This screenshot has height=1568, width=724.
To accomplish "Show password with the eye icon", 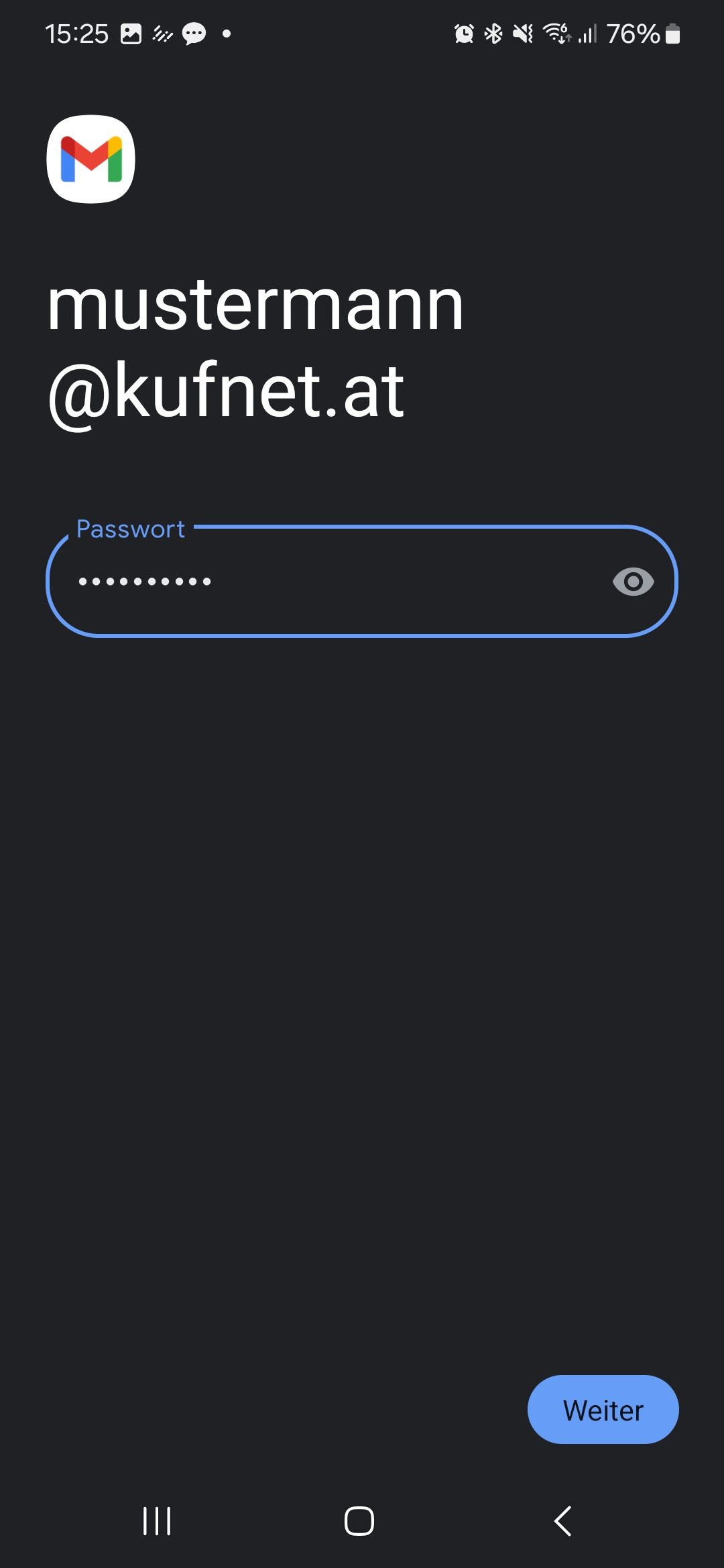I will click(x=633, y=581).
